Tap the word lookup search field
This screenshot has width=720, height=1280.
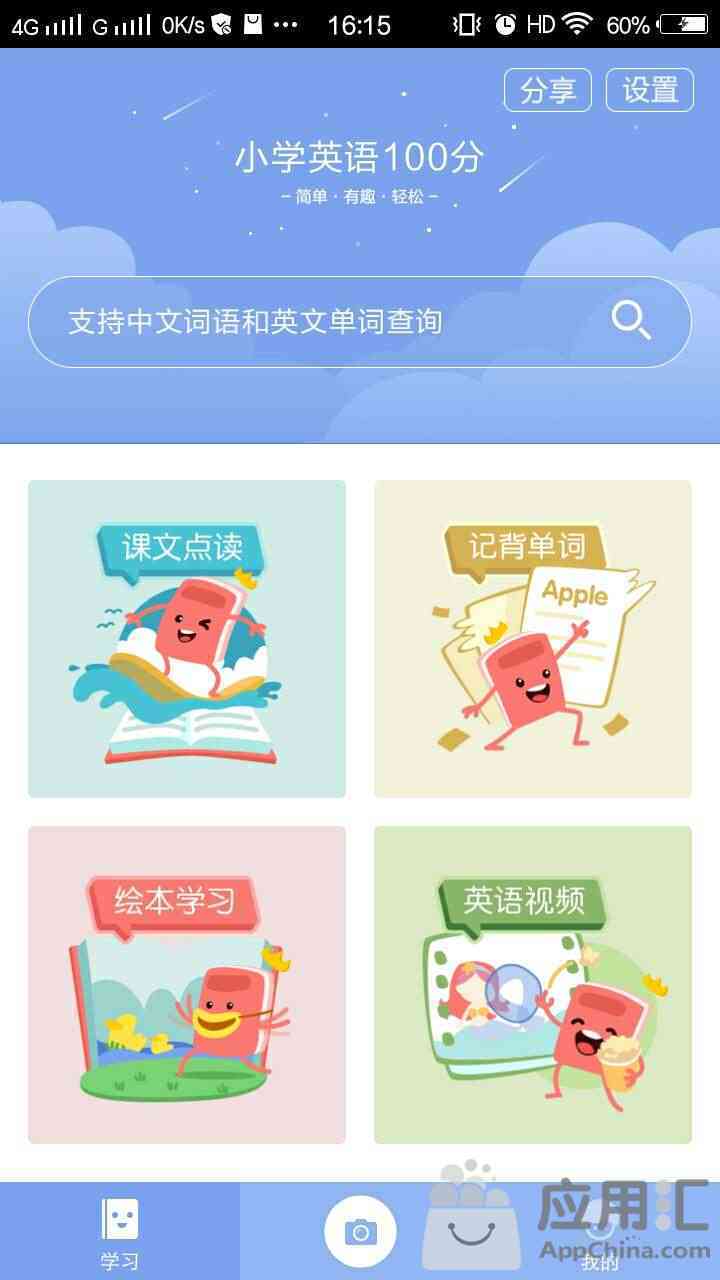tap(300, 322)
